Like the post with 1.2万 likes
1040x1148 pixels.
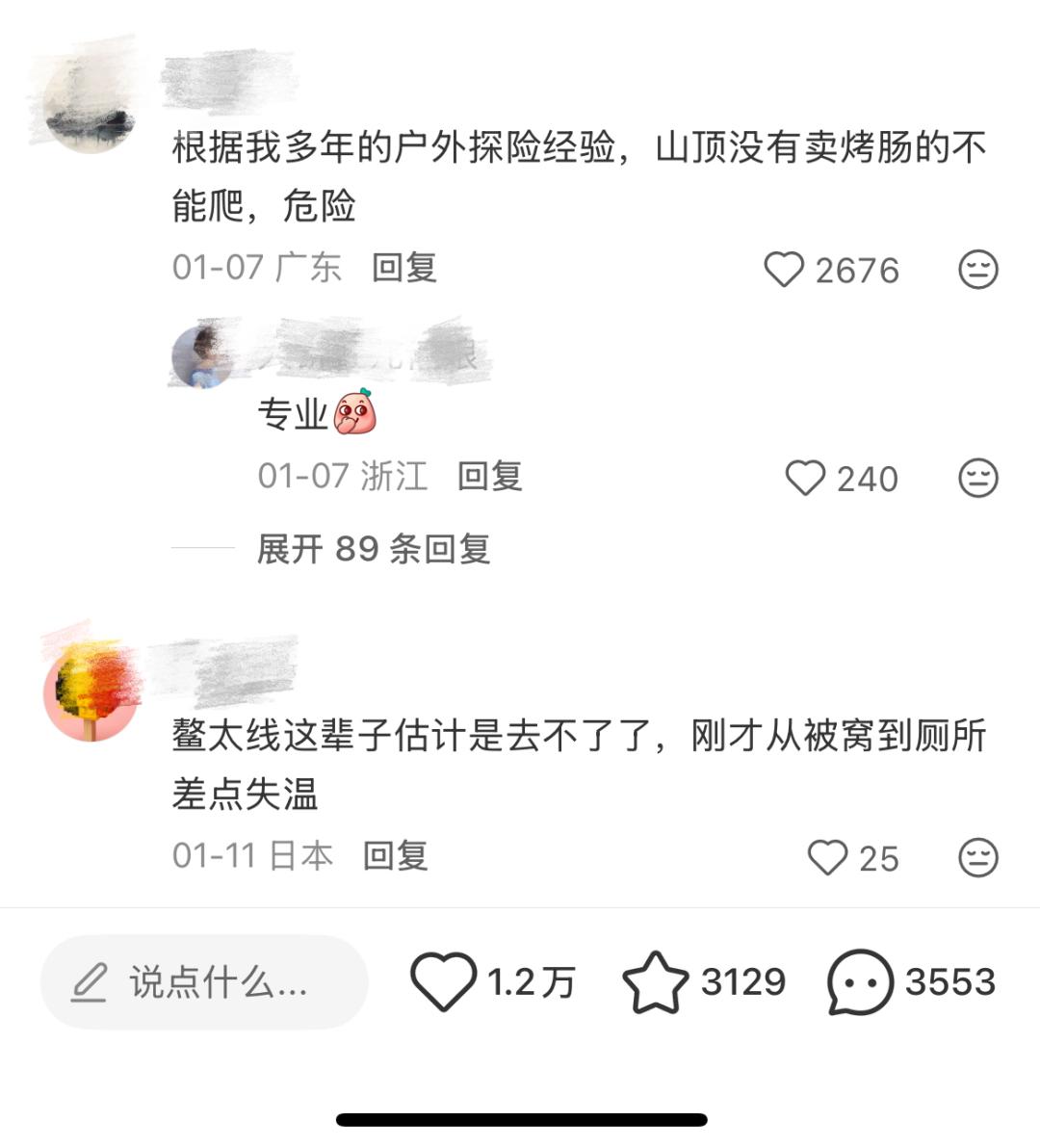[444, 982]
